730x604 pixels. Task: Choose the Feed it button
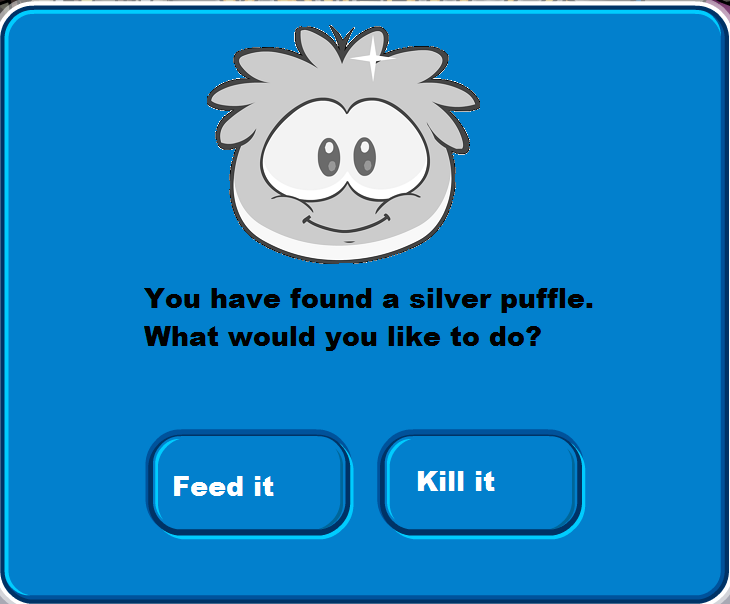(249, 485)
